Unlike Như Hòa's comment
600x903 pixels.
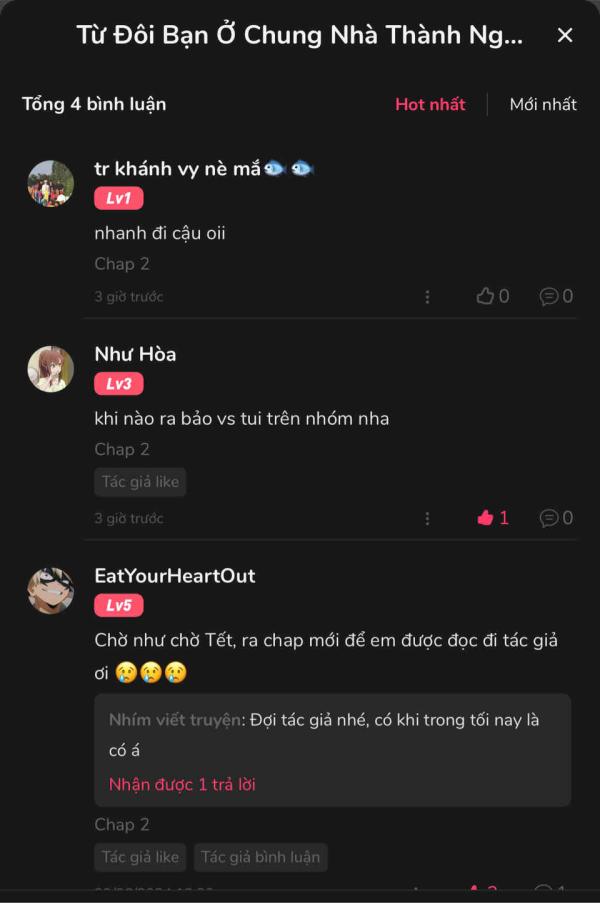pos(492,518)
